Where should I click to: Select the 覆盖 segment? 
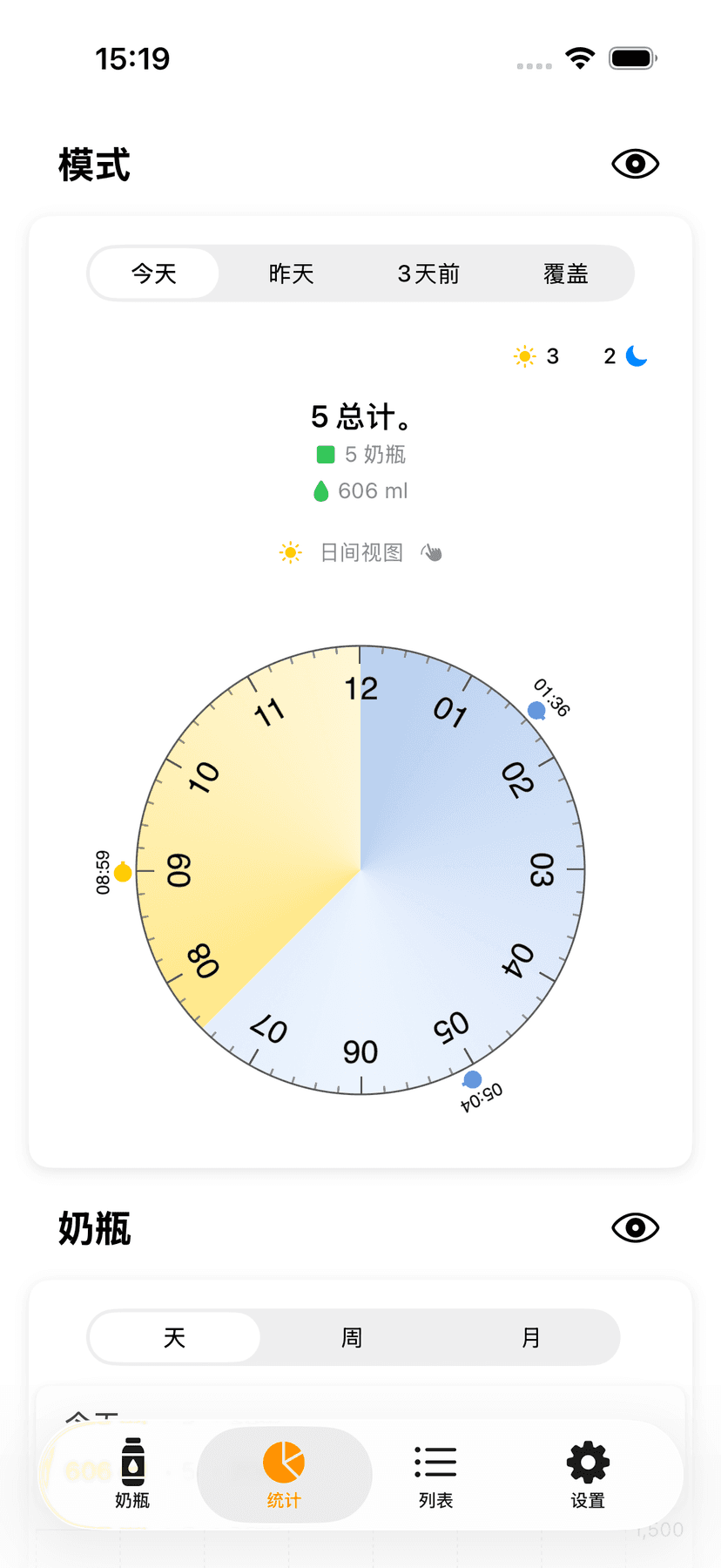pos(565,274)
